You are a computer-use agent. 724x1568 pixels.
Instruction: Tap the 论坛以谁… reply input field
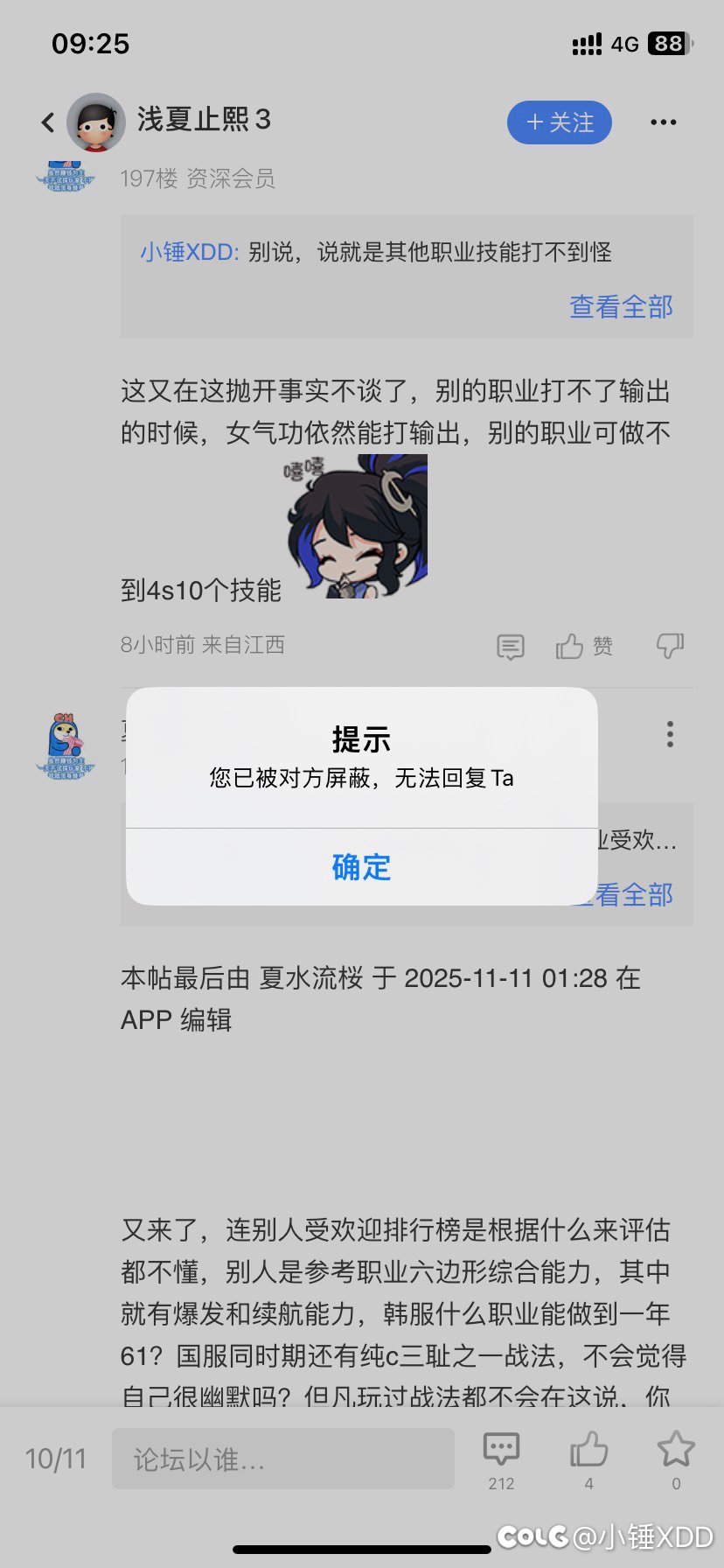pos(282,1459)
